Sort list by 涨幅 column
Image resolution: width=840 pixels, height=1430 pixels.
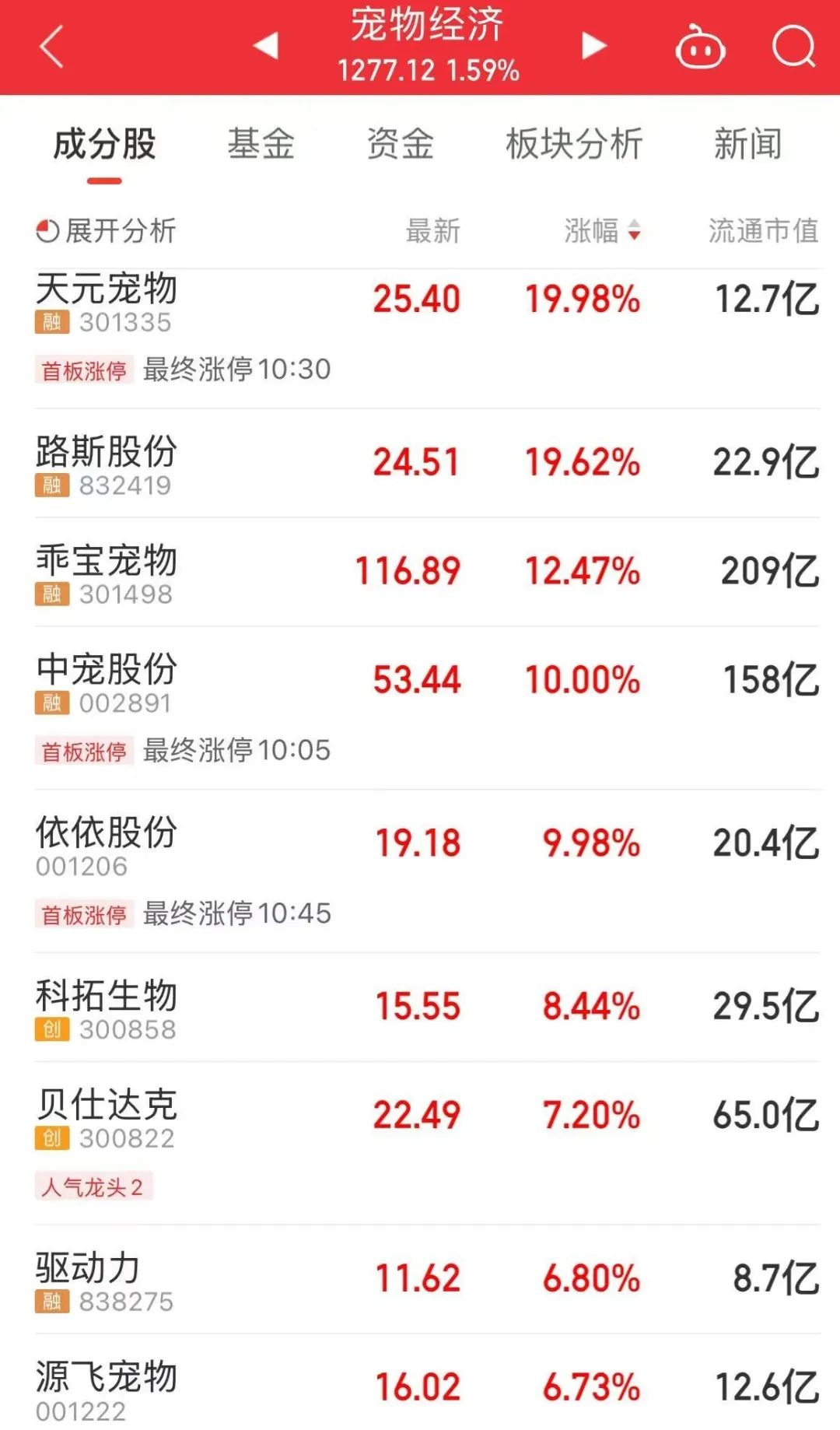click(x=603, y=230)
